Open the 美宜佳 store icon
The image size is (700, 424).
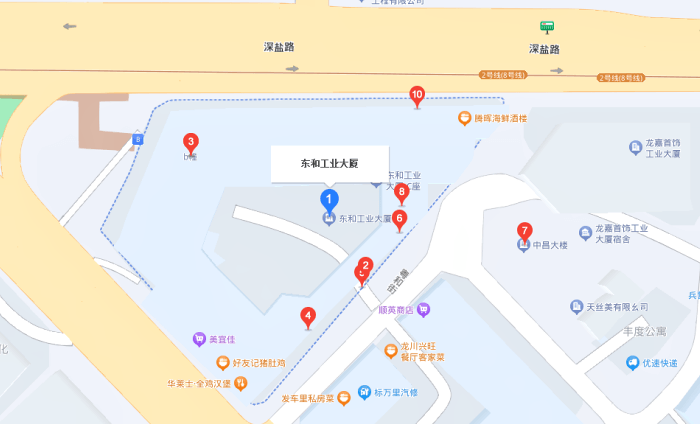click(199, 340)
